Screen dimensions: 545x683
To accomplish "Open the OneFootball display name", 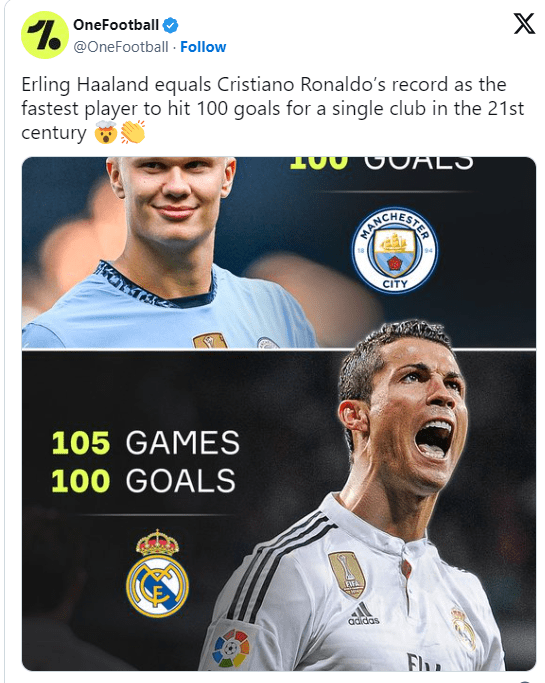I will [115, 25].
